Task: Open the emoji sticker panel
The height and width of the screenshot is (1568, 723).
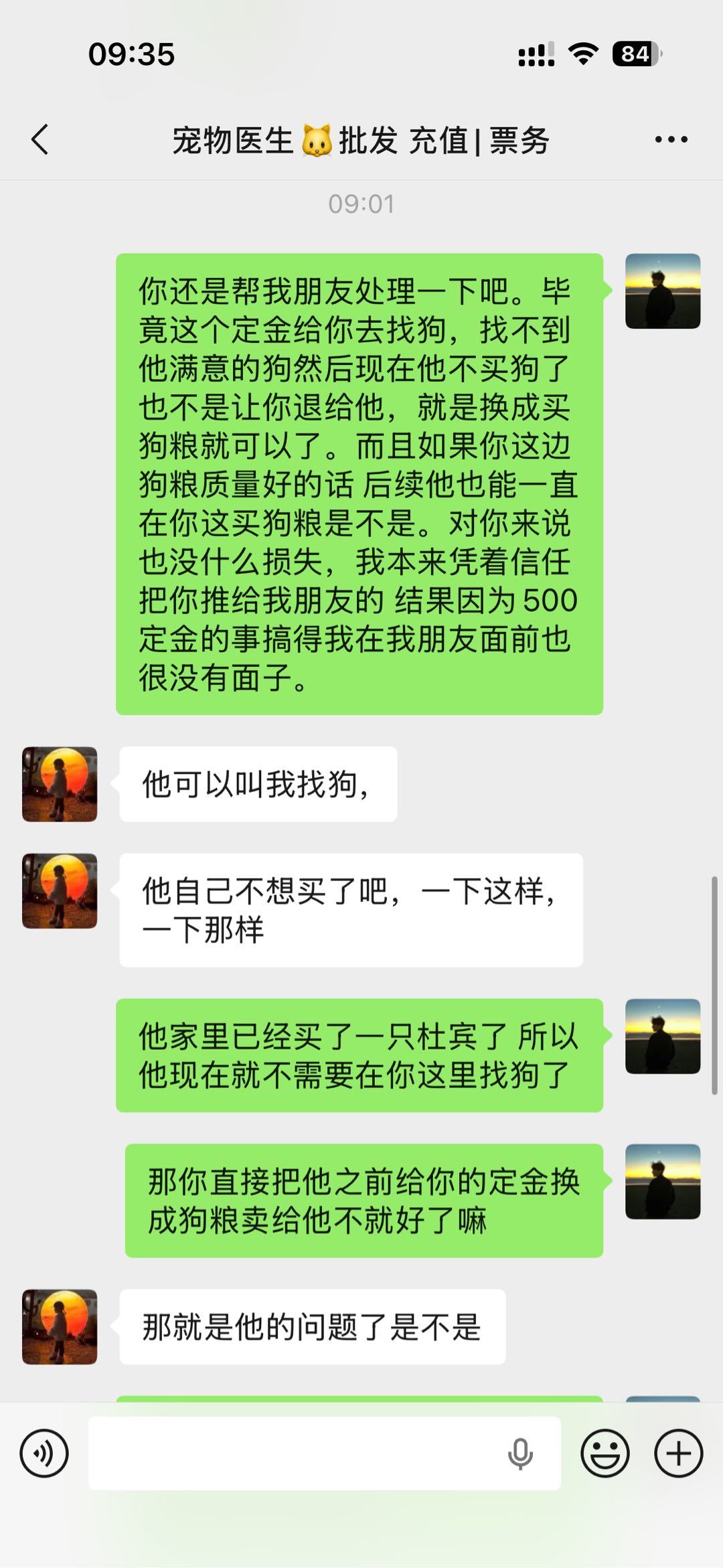Action: coord(605,1454)
